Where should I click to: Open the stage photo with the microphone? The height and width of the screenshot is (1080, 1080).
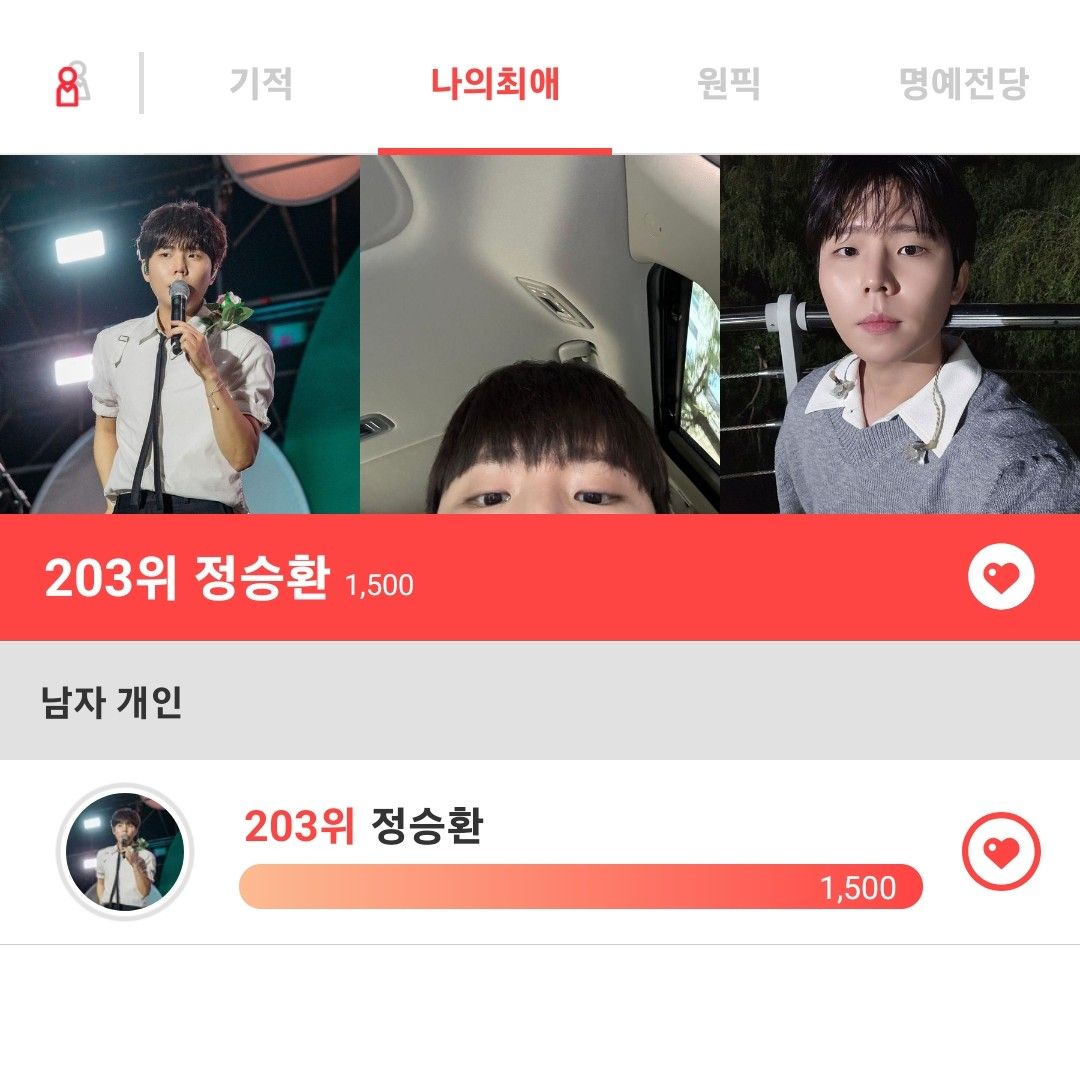tap(180, 335)
